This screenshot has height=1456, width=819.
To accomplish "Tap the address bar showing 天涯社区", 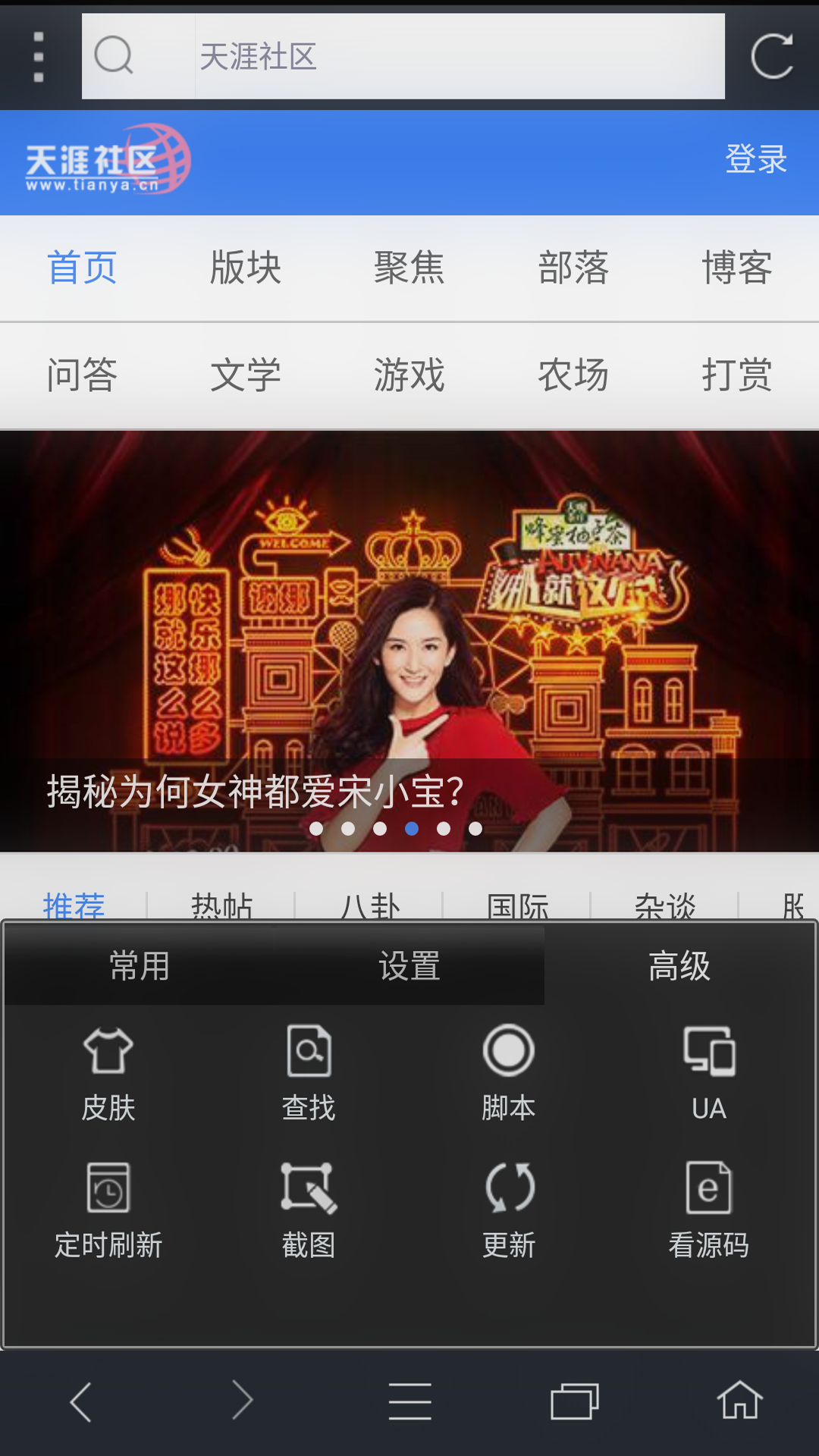I will point(455,57).
